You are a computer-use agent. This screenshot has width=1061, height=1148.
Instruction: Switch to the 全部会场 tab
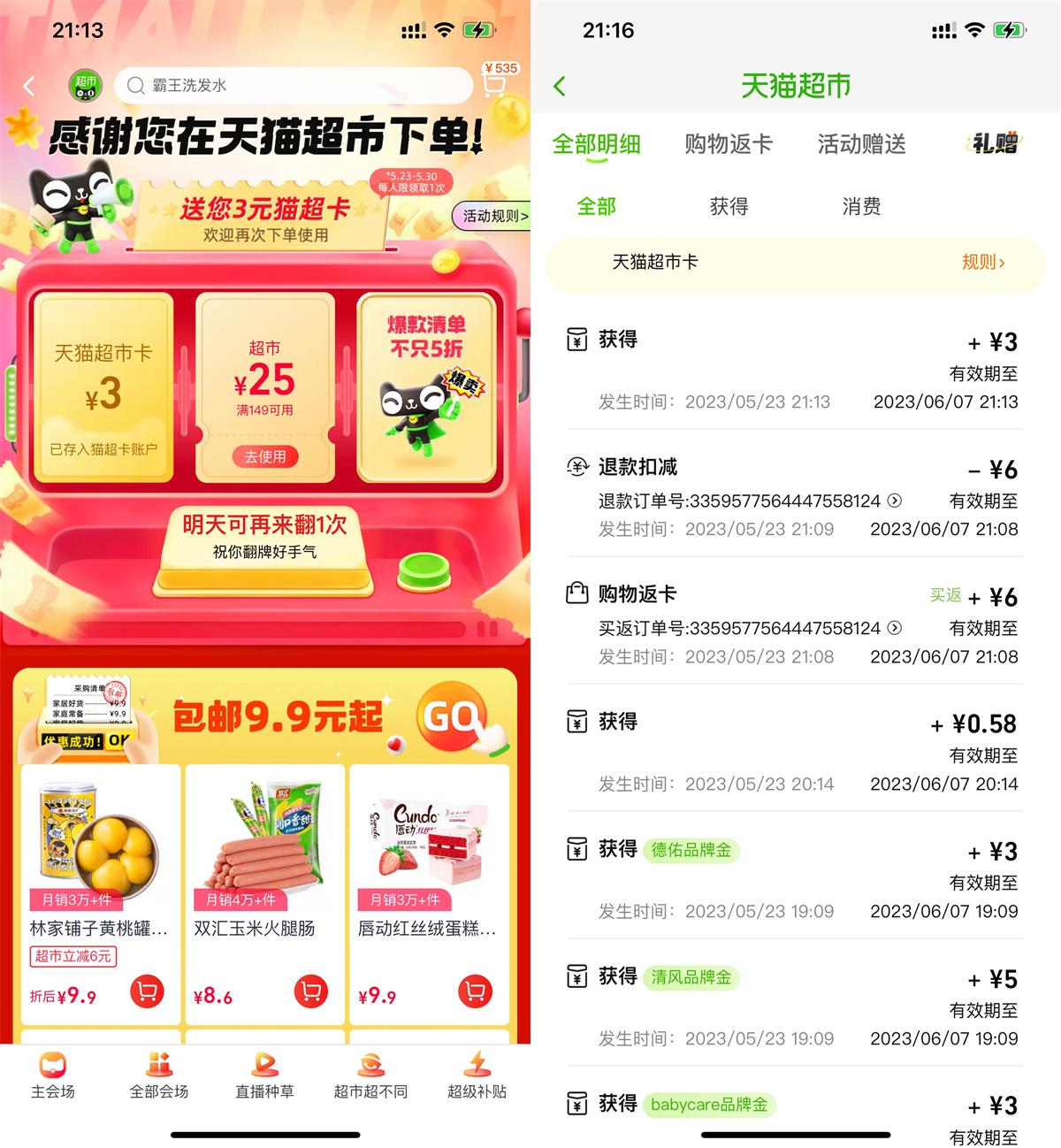coord(159,1075)
